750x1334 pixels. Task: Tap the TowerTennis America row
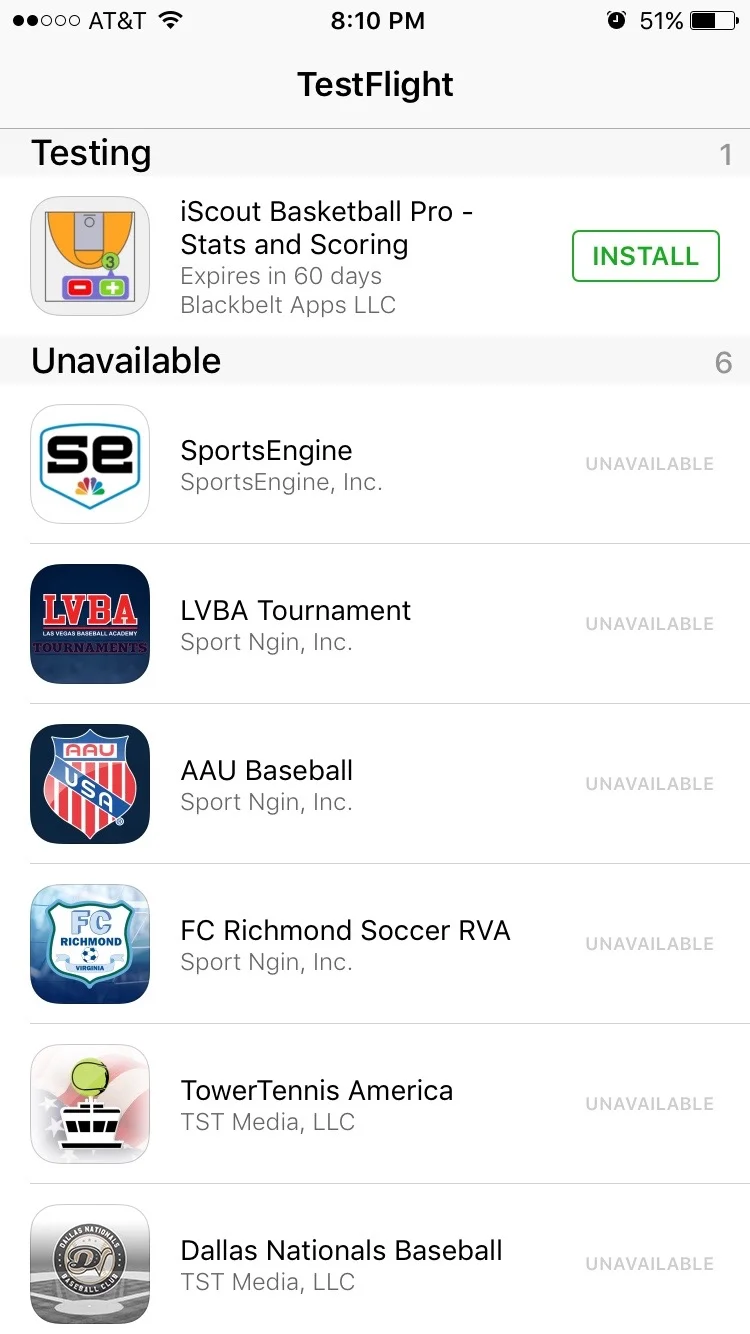click(316, 1104)
